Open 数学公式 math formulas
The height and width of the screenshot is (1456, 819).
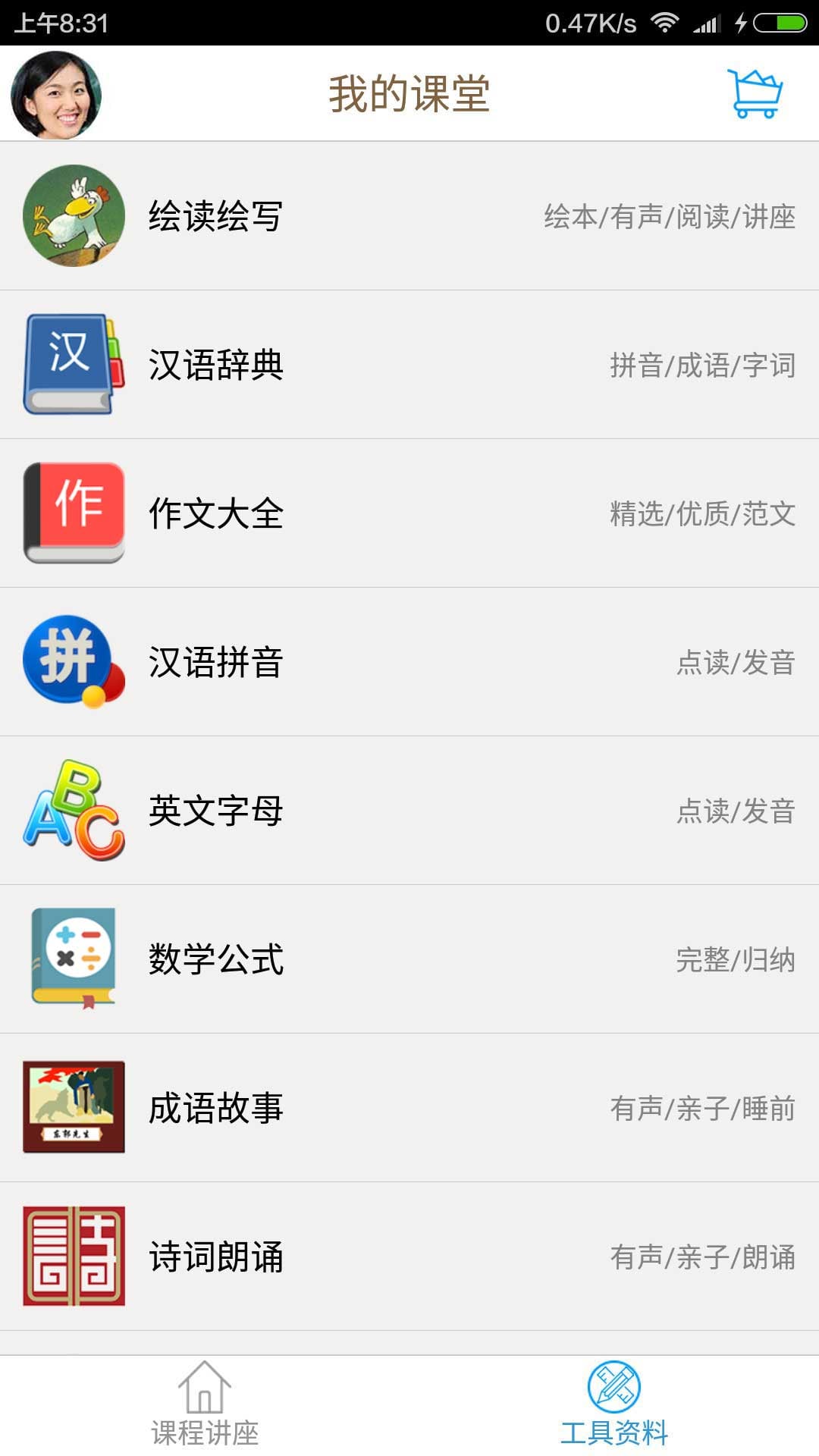[x=409, y=959]
